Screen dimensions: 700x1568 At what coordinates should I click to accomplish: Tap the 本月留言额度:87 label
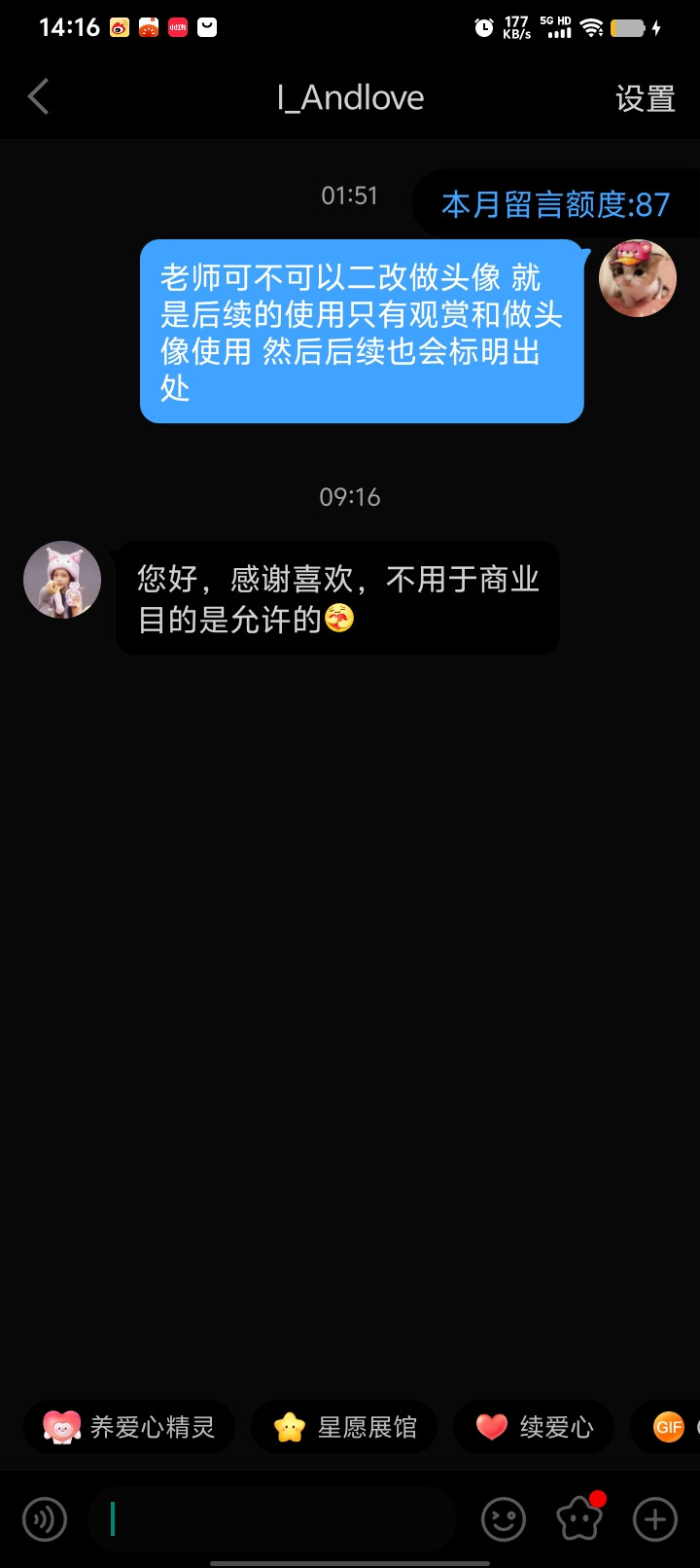point(555,204)
